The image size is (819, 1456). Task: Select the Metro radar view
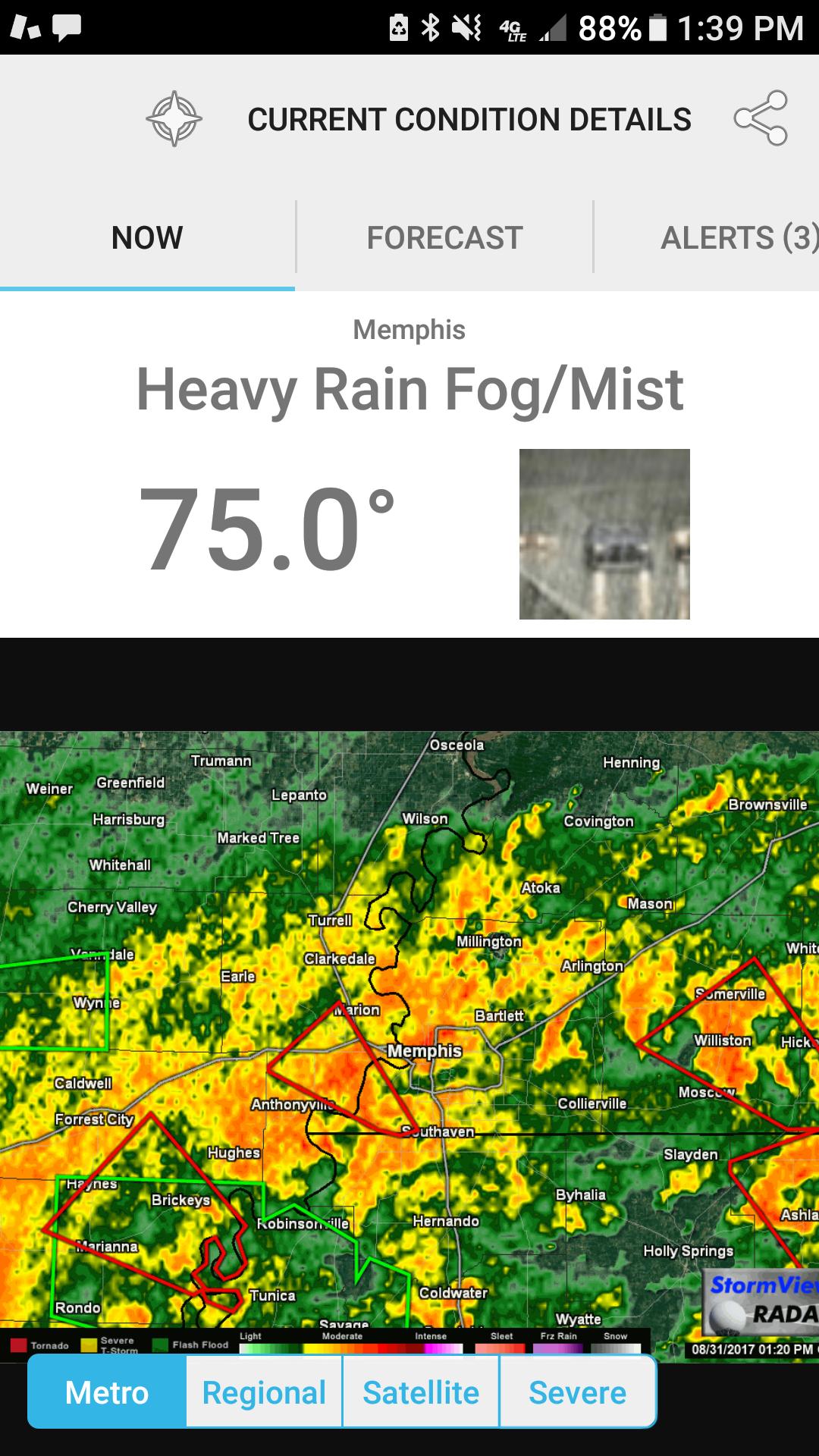(107, 1392)
